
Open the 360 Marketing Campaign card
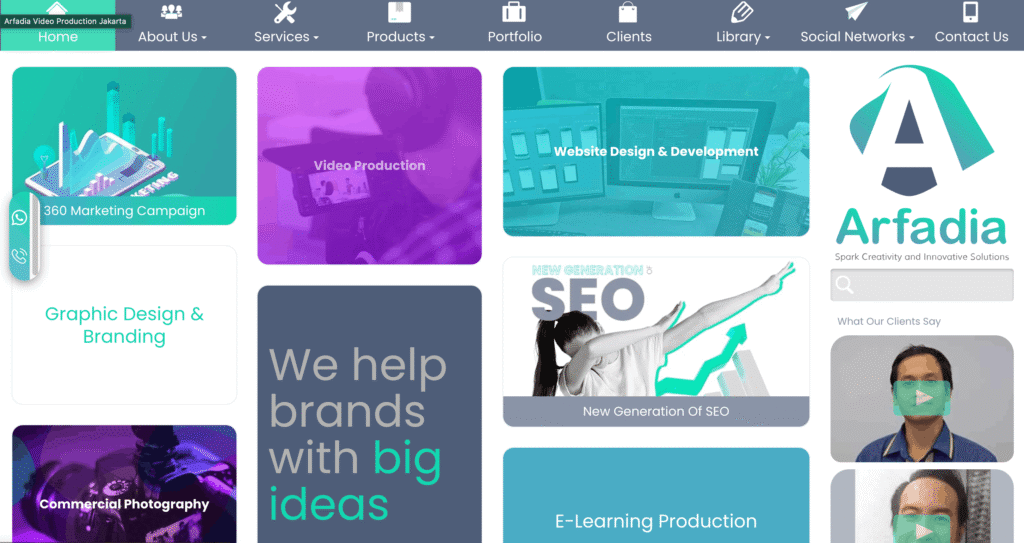pyautogui.click(x=124, y=146)
